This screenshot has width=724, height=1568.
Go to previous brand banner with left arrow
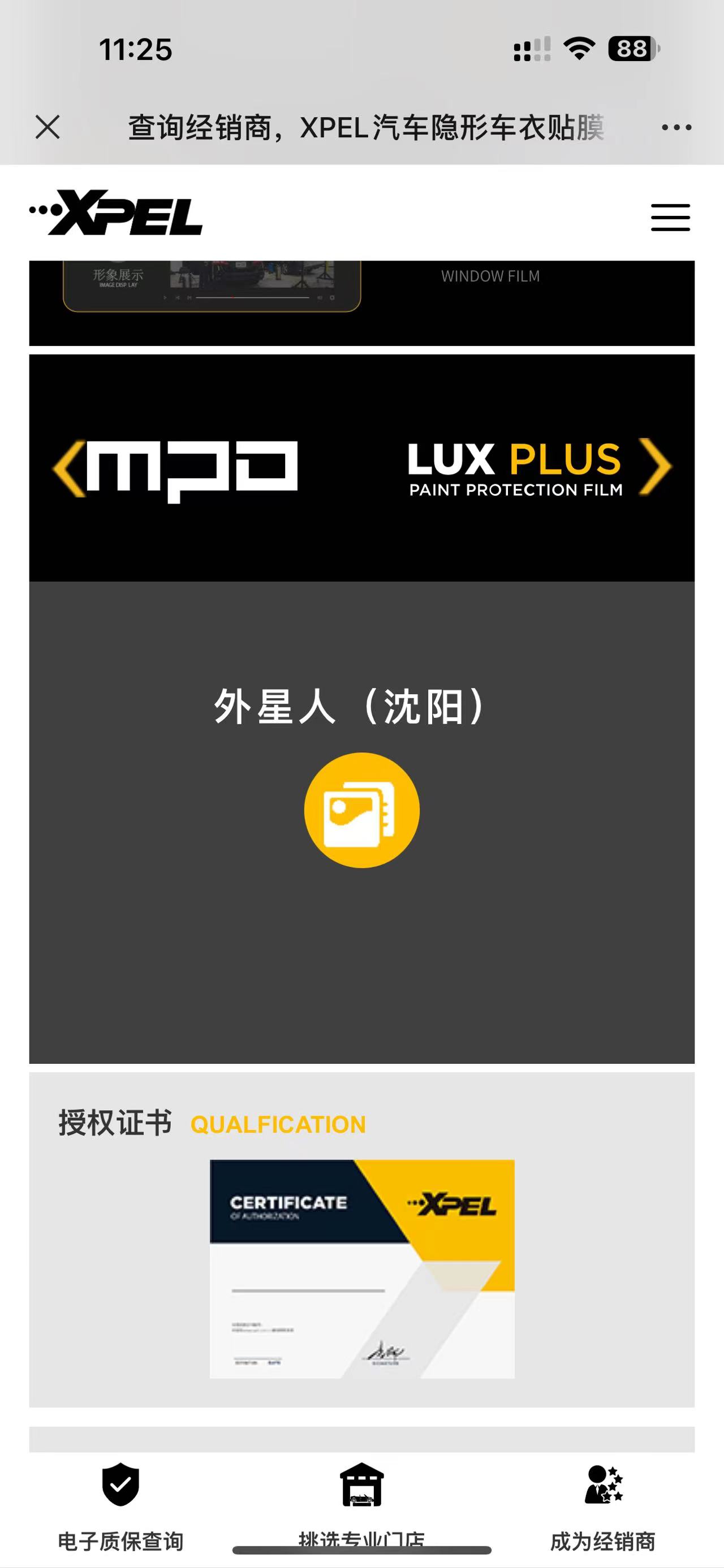[x=68, y=467]
